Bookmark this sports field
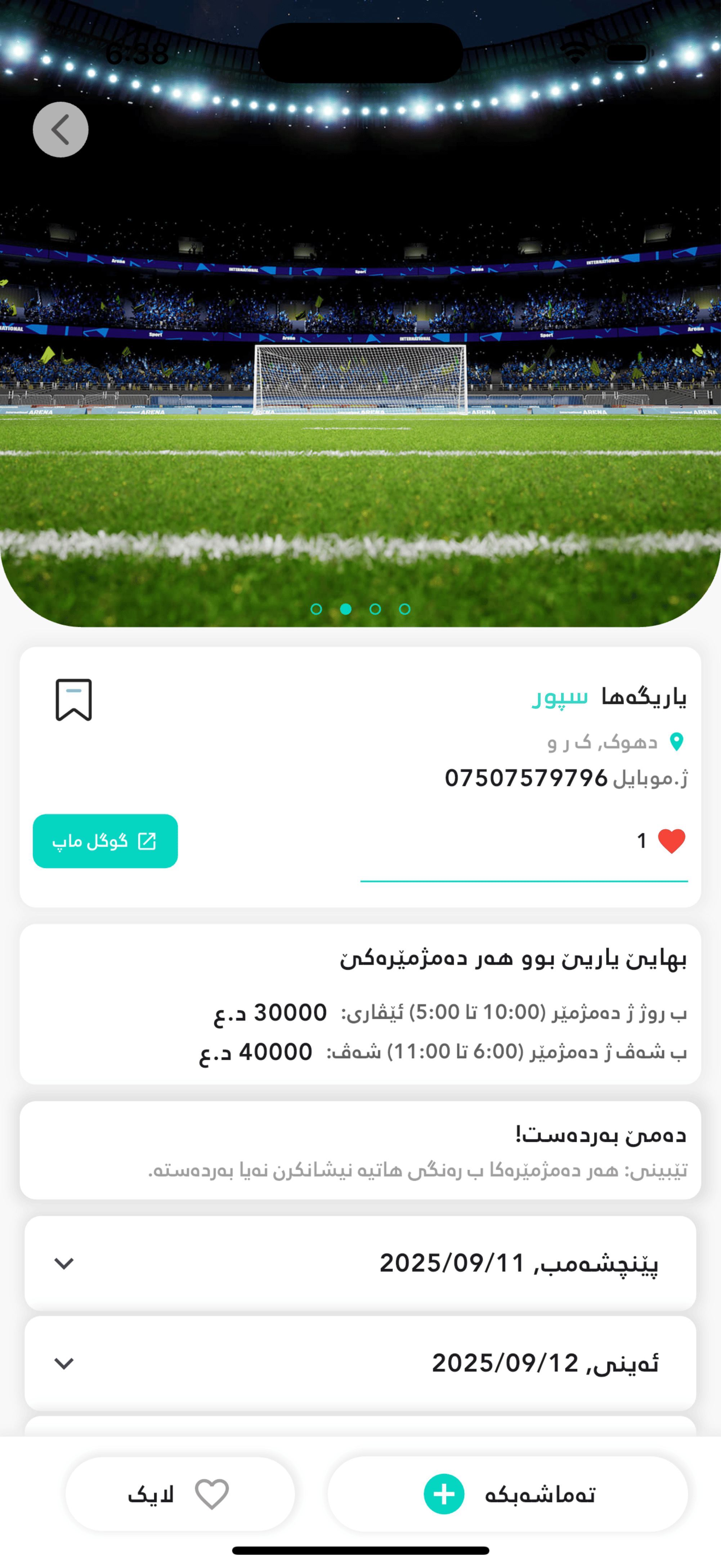 pyautogui.click(x=73, y=700)
